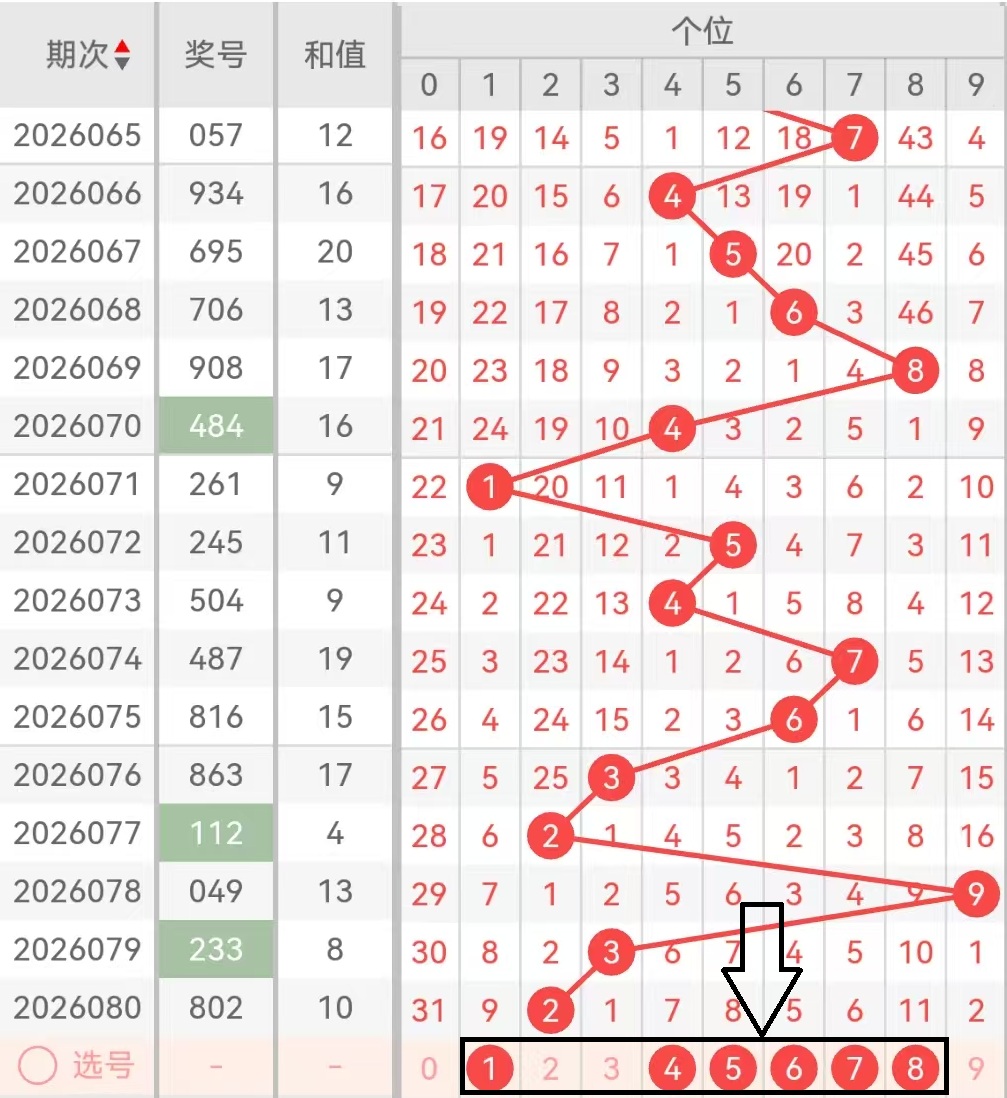
Task: Select number 2 in the 选号 row
Action: 551,1069
